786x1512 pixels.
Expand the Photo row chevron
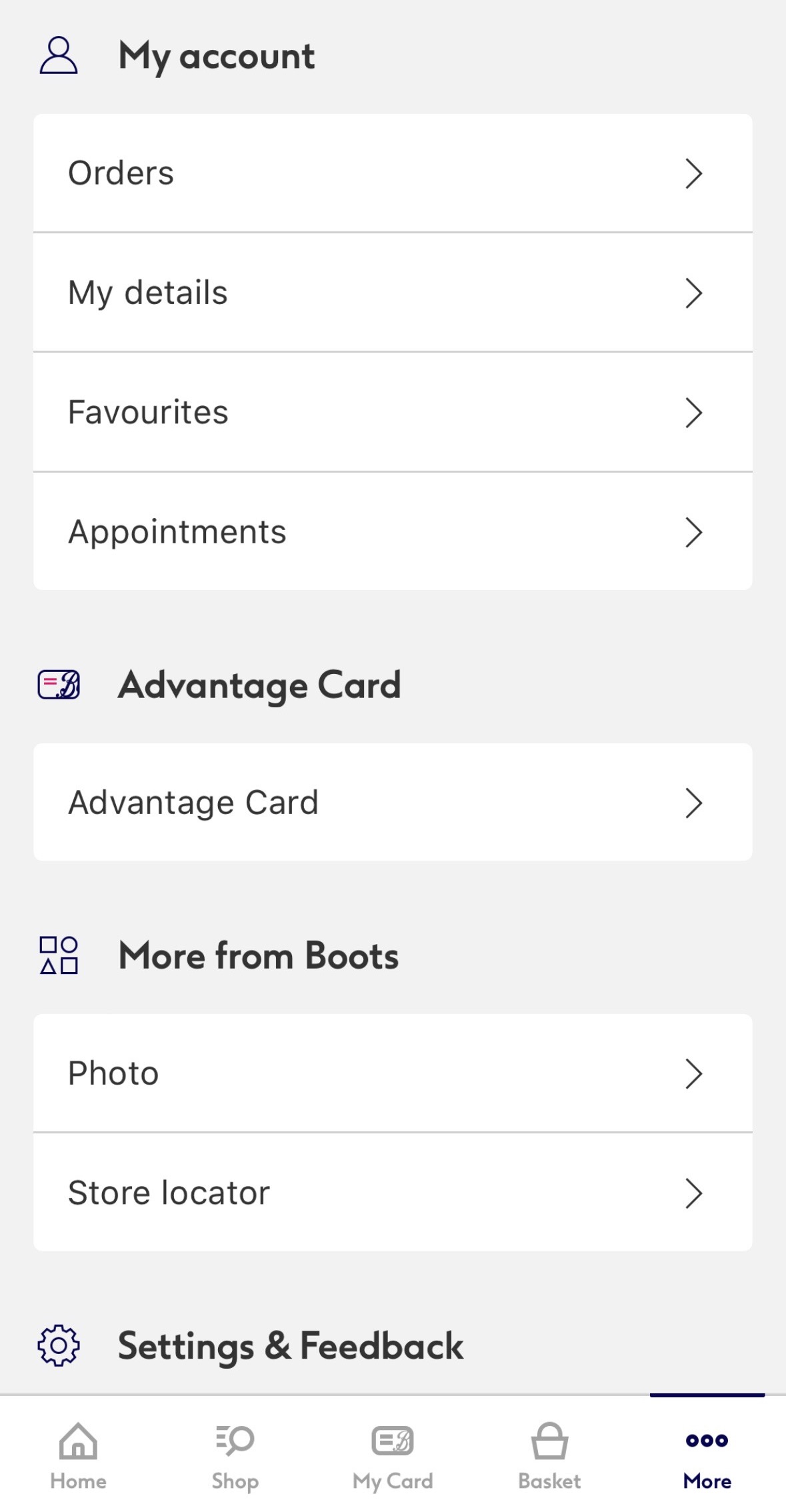[x=694, y=1073]
